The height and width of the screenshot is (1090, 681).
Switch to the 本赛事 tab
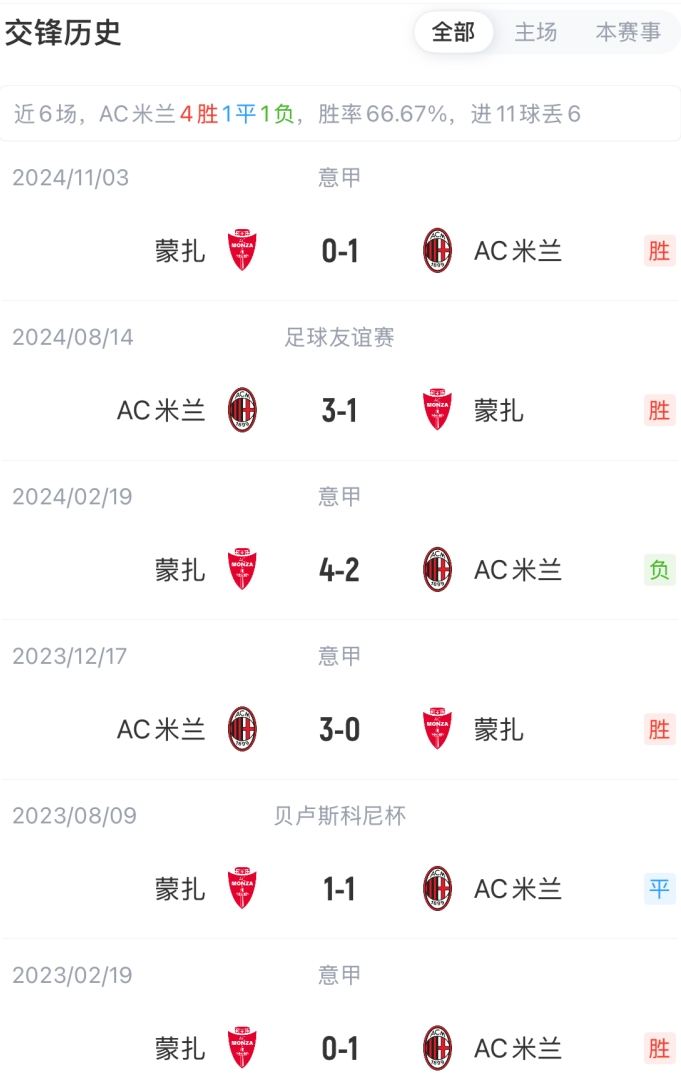(628, 32)
